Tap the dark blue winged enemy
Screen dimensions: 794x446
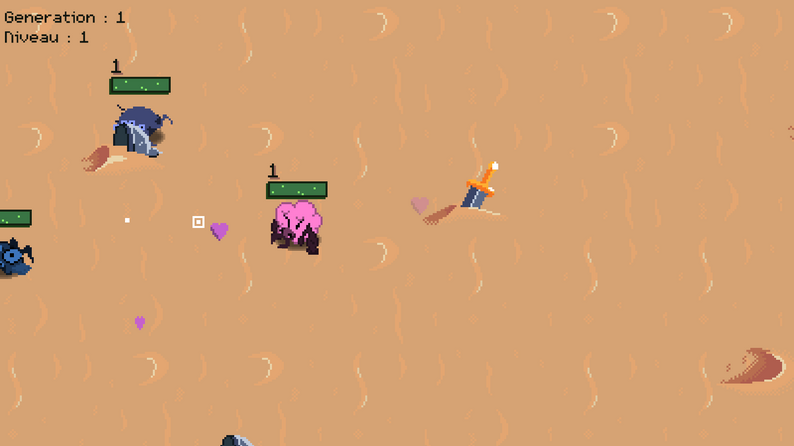coord(140,131)
